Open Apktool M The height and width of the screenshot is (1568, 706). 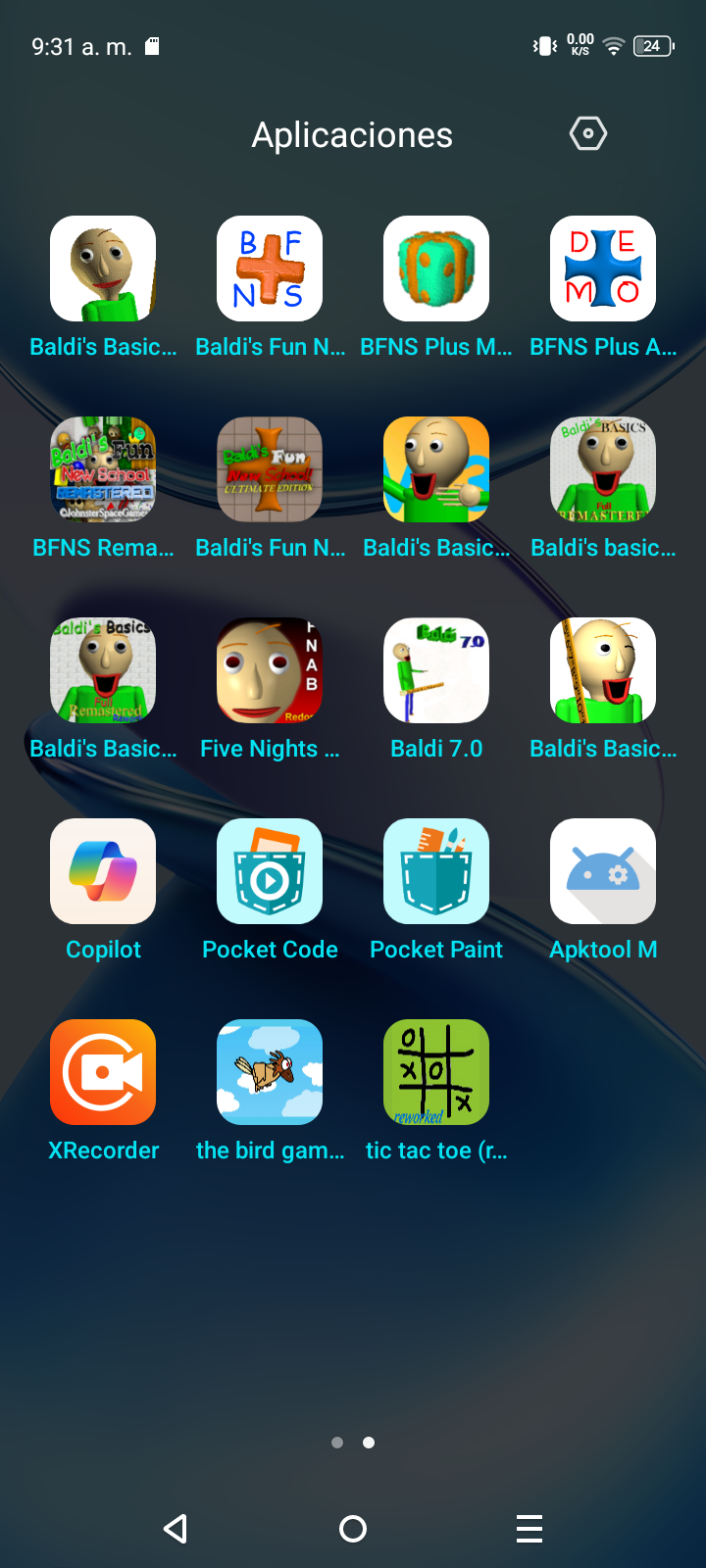point(603,872)
